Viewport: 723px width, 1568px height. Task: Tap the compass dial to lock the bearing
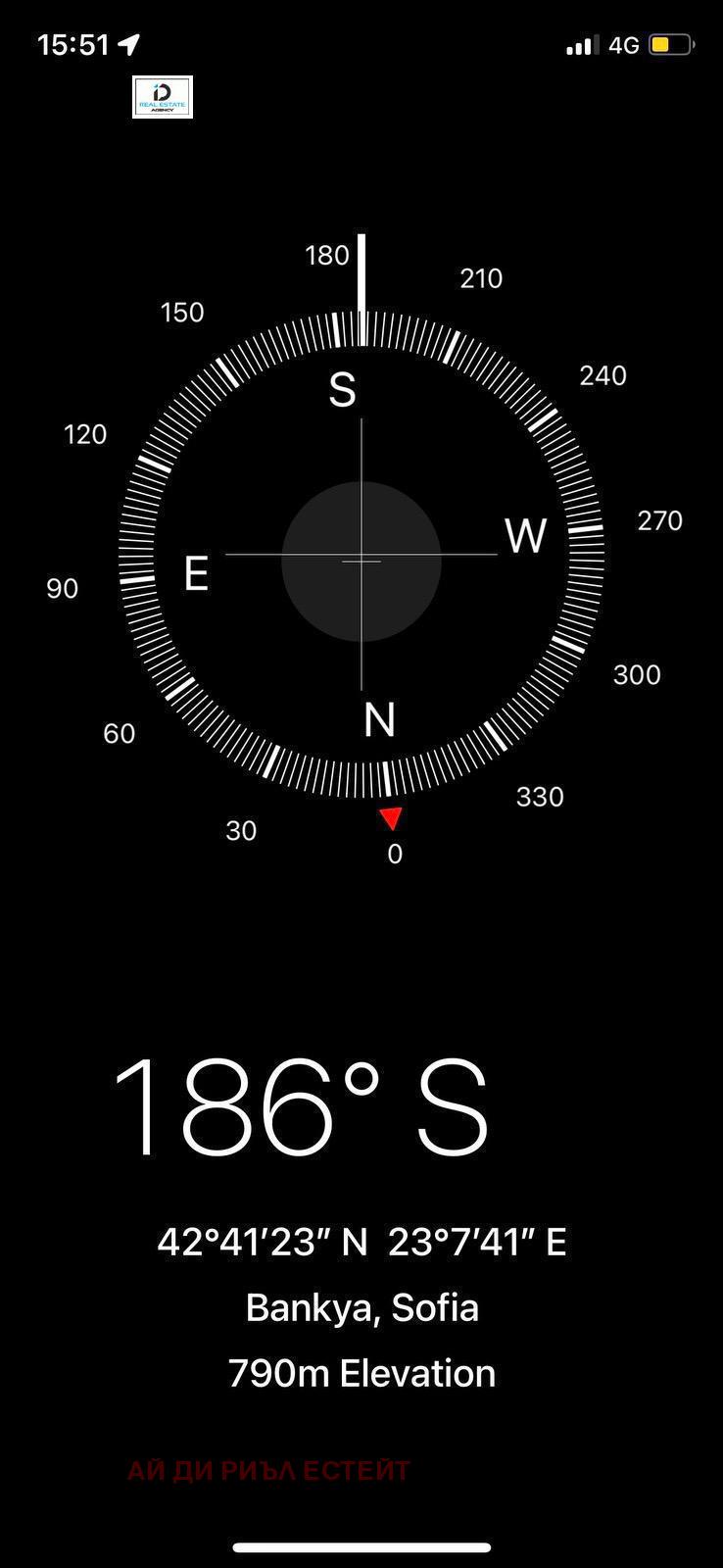361,560
